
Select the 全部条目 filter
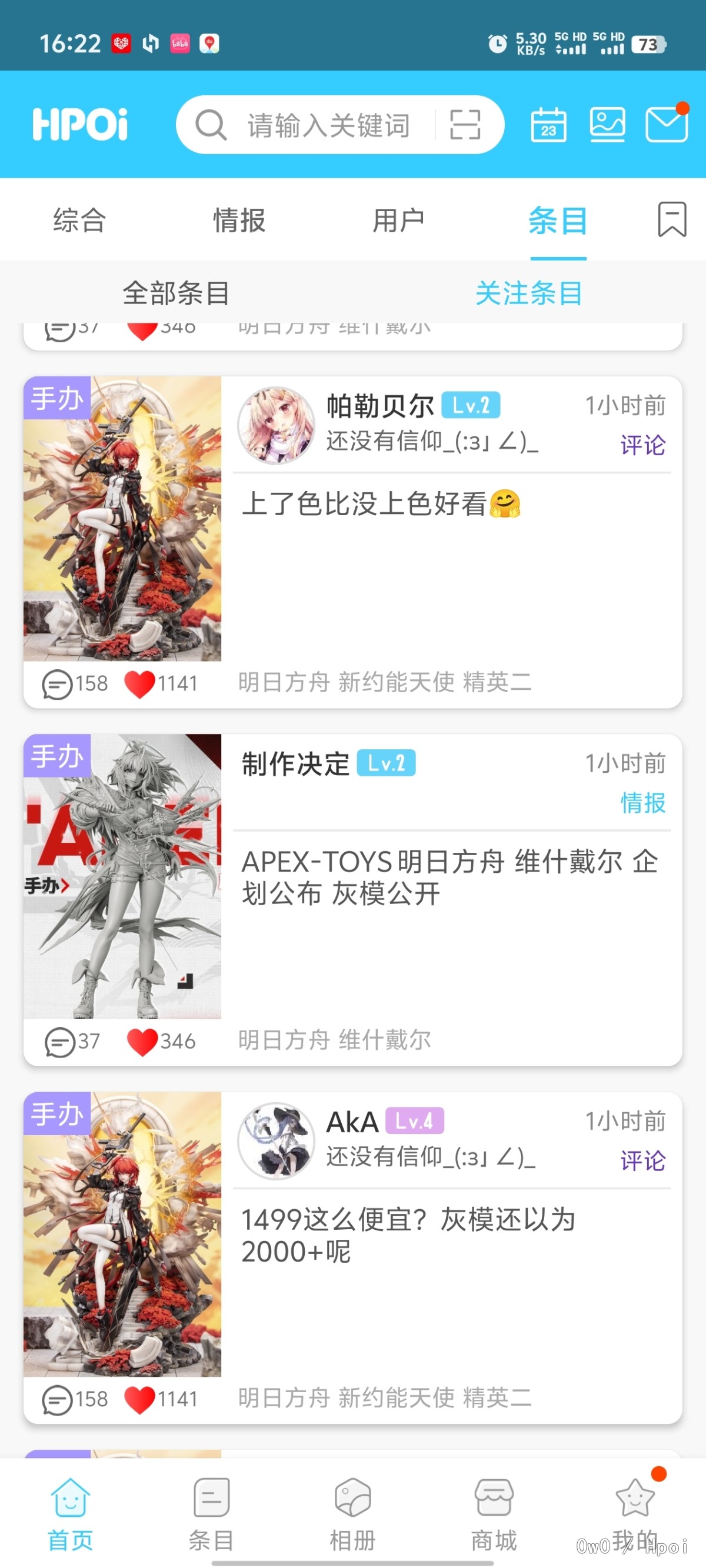pyautogui.click(x=176, y=293)
